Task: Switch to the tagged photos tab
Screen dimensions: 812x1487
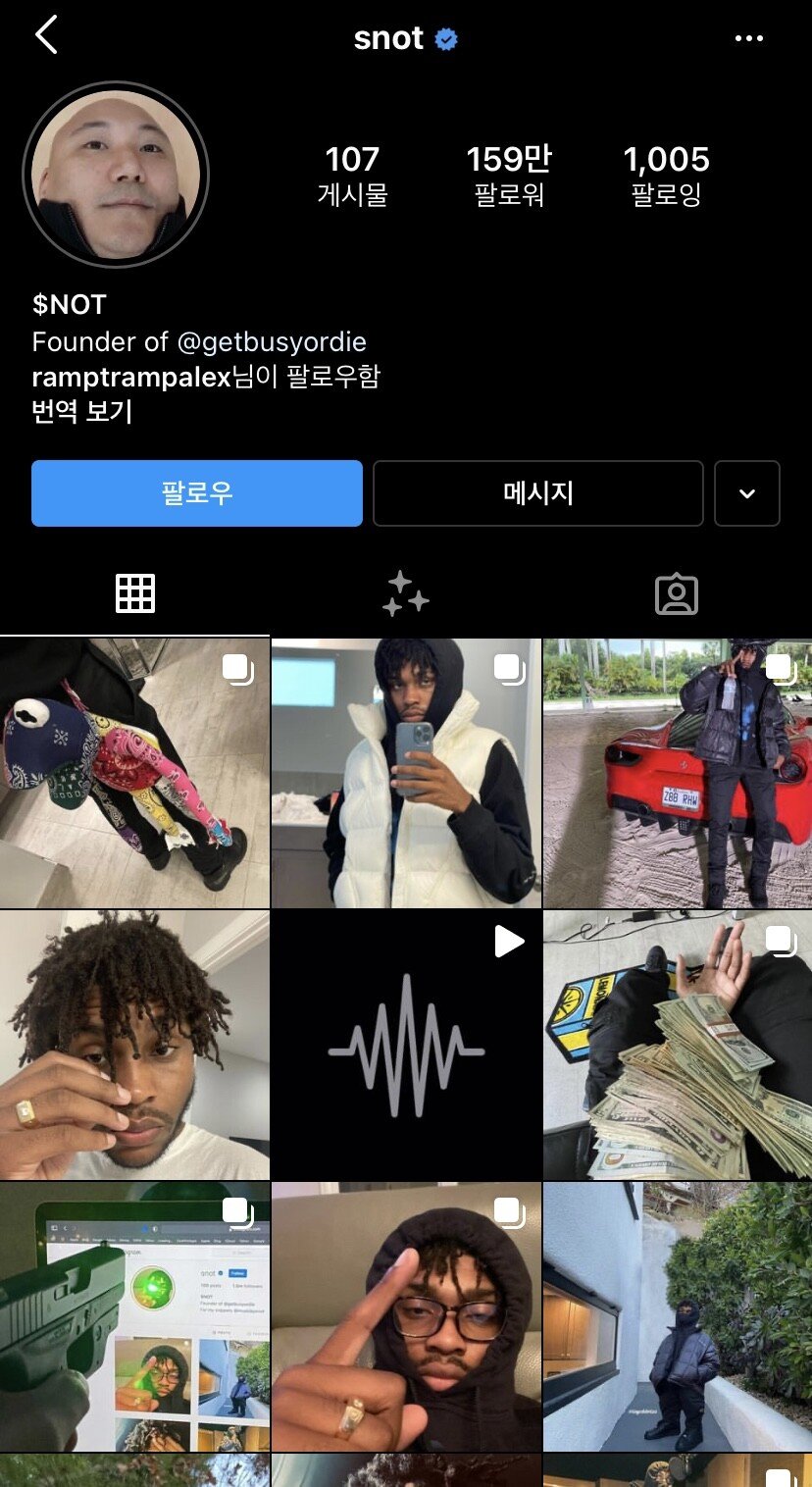Action: [676, 594]
